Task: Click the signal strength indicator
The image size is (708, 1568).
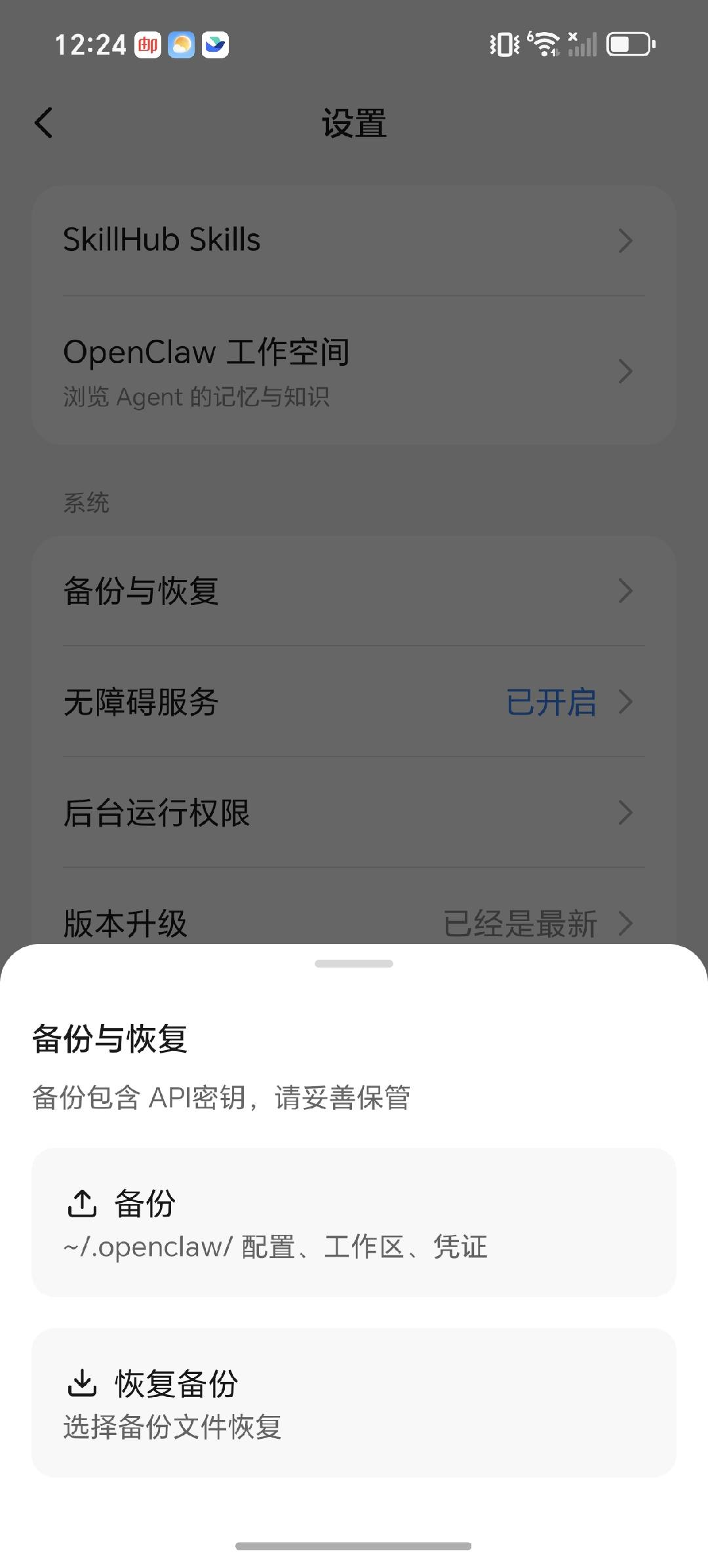Action: coord(583,45)
